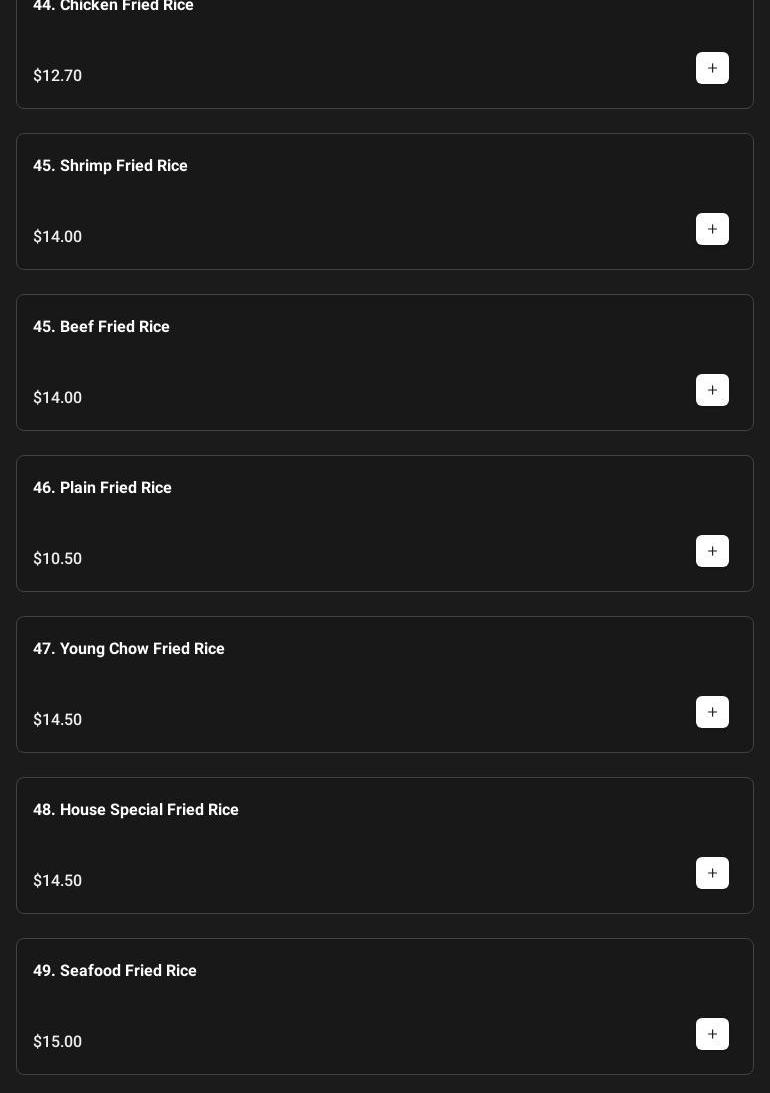The image size is (770, 1093).
Task: Open Shrimp Fried Rice item details
Action: (x=110, y=166)
